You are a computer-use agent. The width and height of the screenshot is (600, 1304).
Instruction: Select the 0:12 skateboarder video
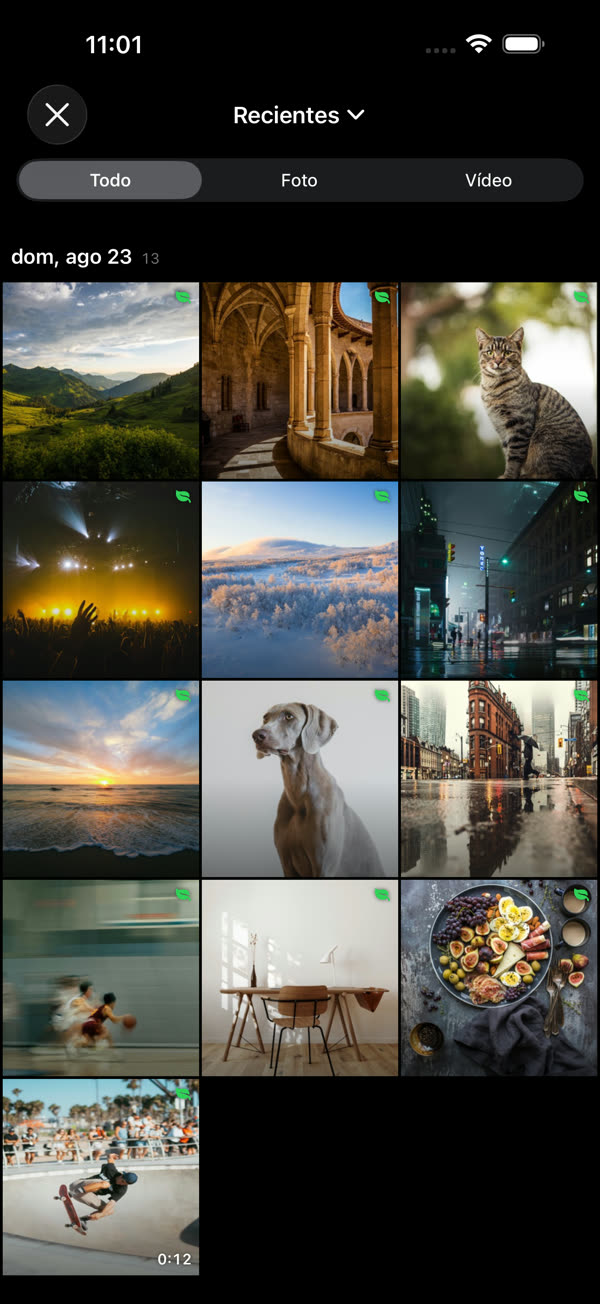pos(101,1177)
